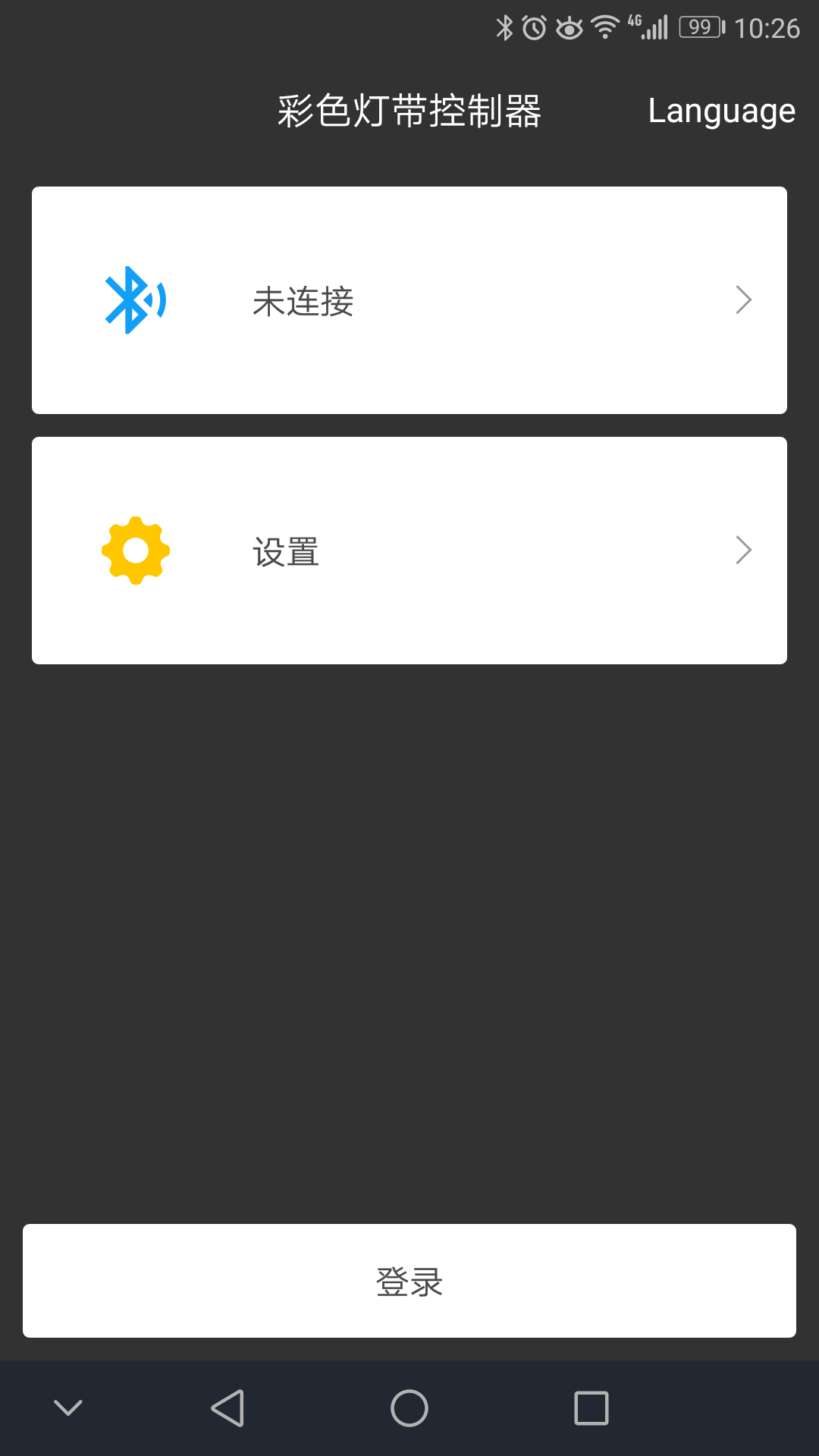The height and width of the screenshot is (1456, 819).
Task: Tap the 登录 login button
Action: point(409,1281)
